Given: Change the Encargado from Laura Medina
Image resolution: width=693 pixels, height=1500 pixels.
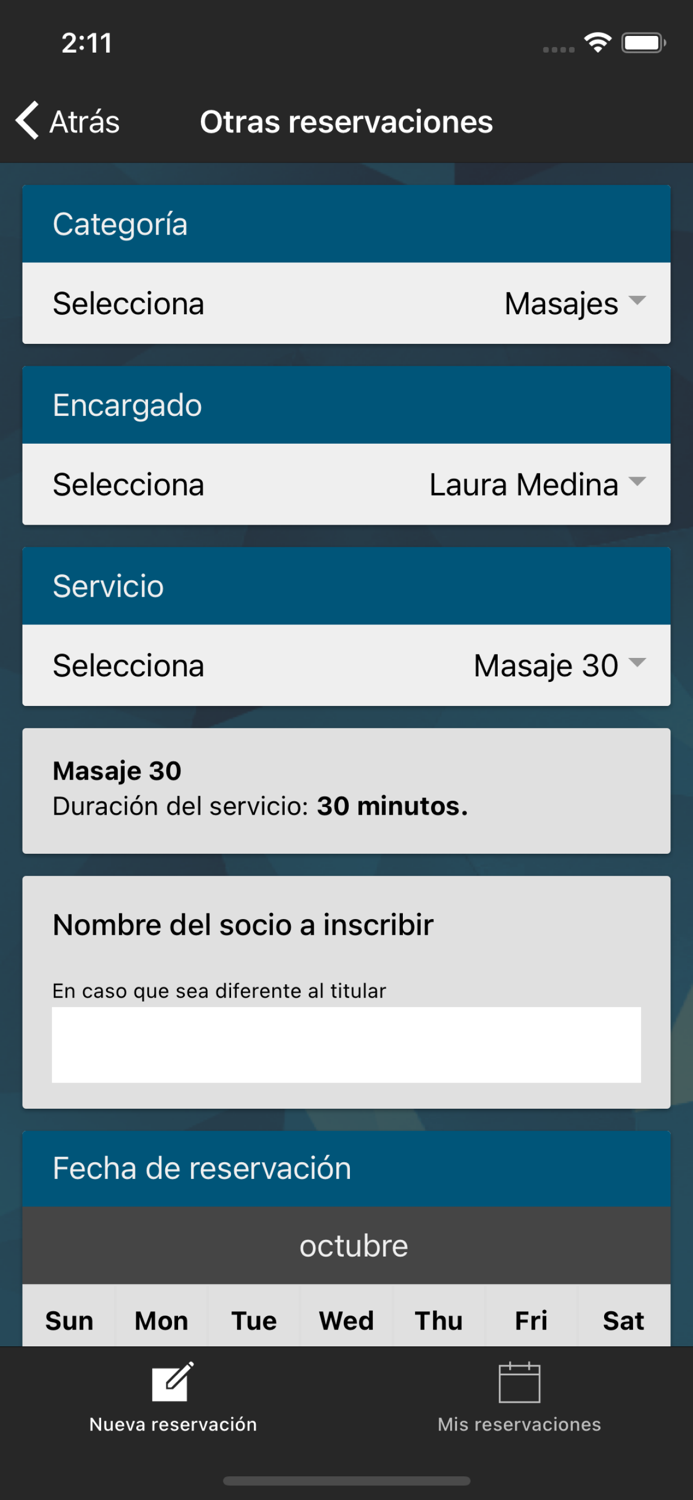Looking at the screenshot, I should tap(346, 484).
